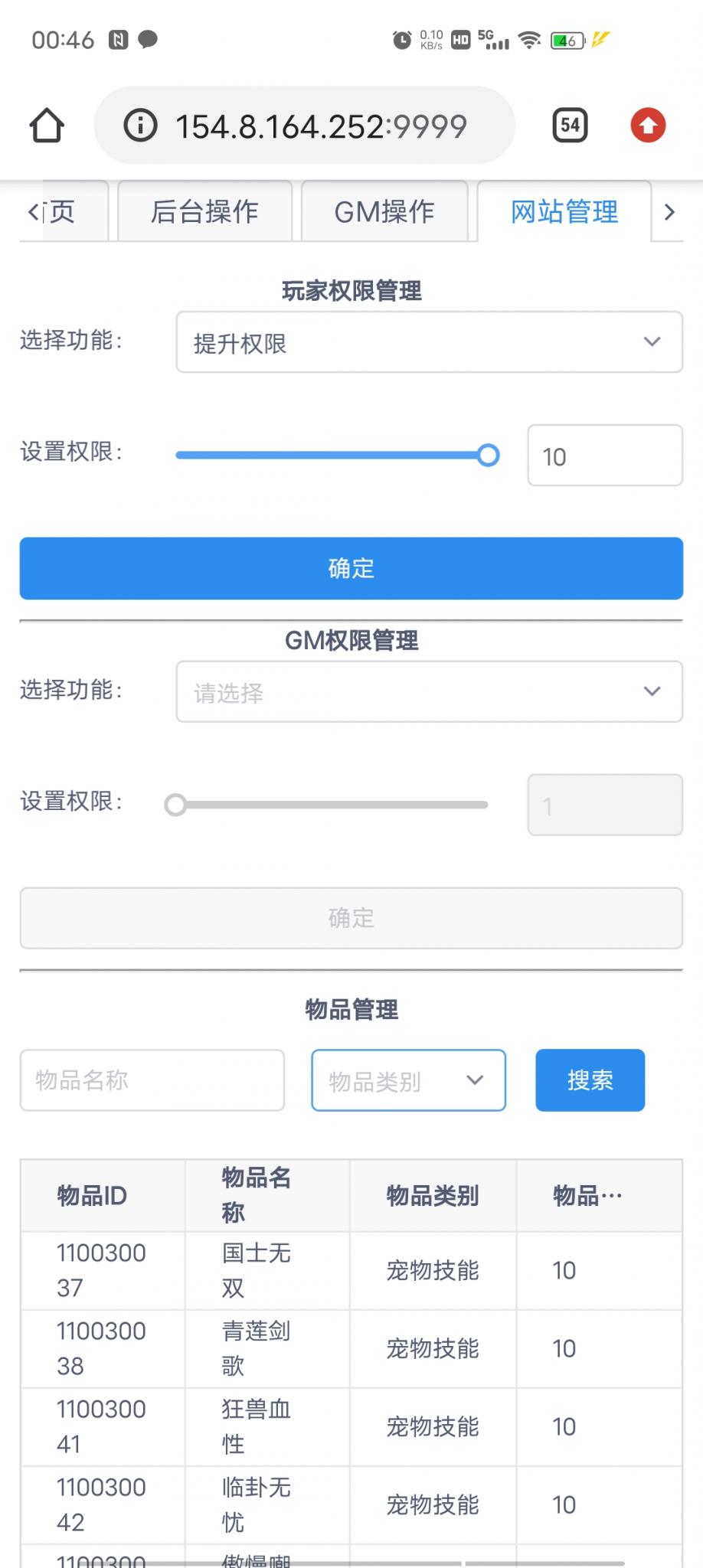
Task: Open the GM权限管理 请选择 dropdown
Action: [x=429, y=692]
